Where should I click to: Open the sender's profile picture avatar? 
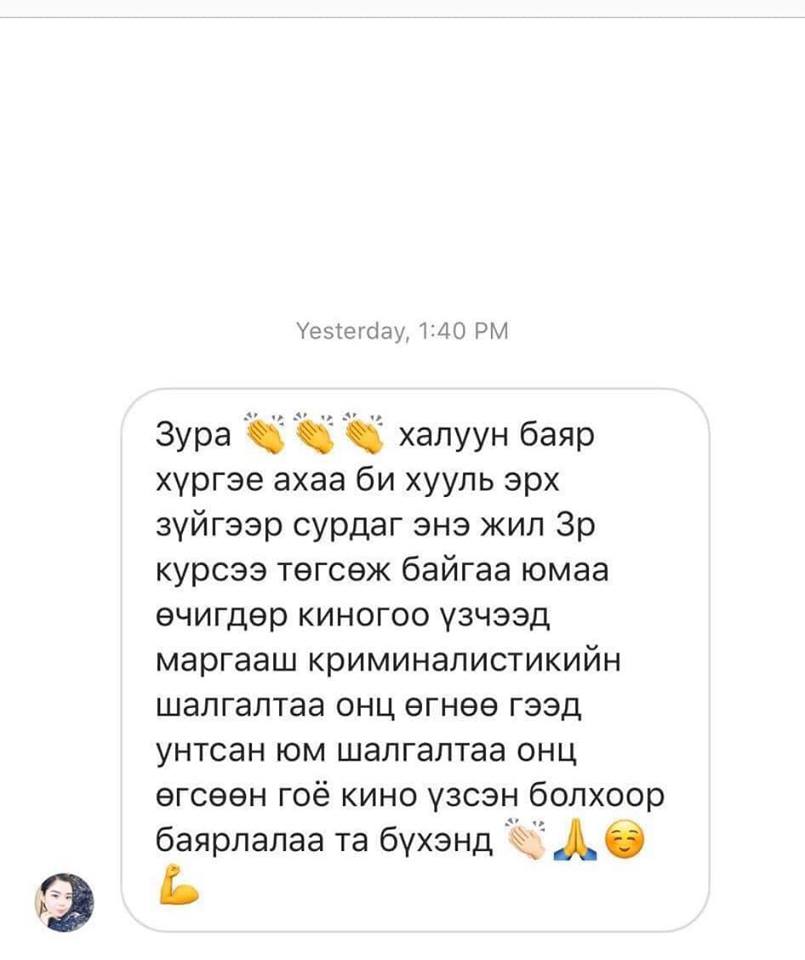click(65, 901)
